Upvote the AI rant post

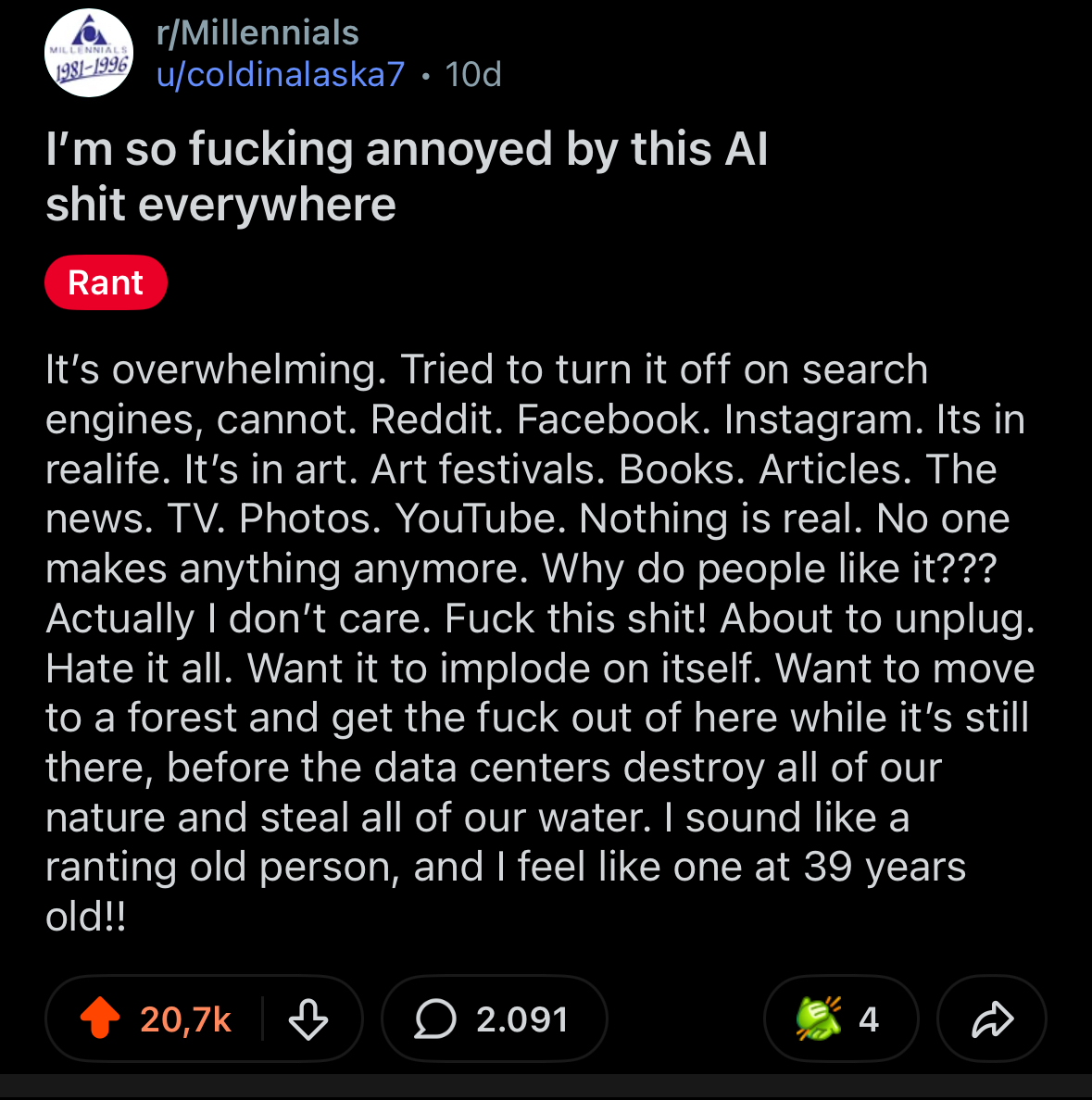[x=100, y=1019]
